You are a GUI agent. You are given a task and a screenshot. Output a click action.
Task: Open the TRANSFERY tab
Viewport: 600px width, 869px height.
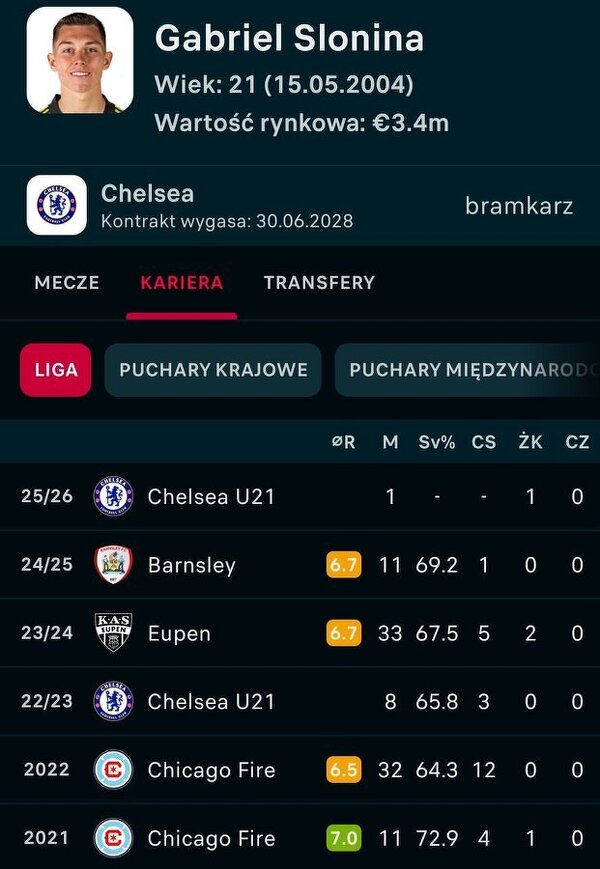[319, 283]
